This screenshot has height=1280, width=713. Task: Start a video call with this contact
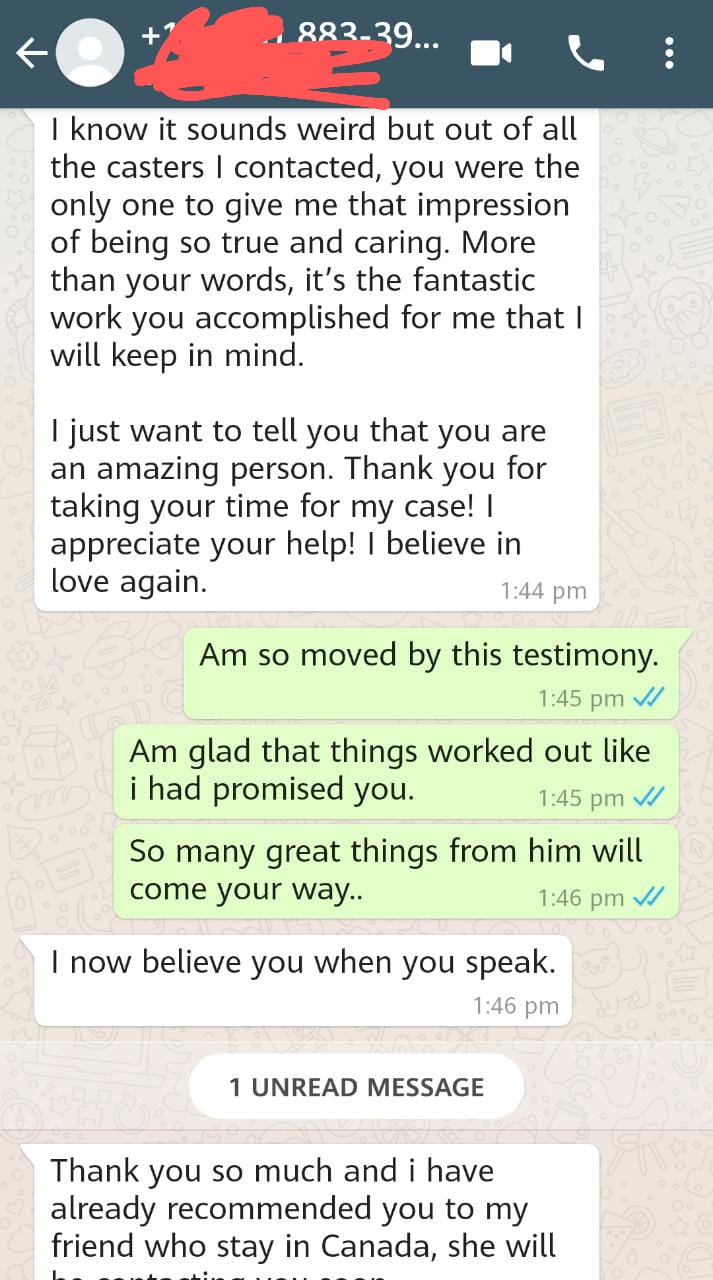point(492,53)
